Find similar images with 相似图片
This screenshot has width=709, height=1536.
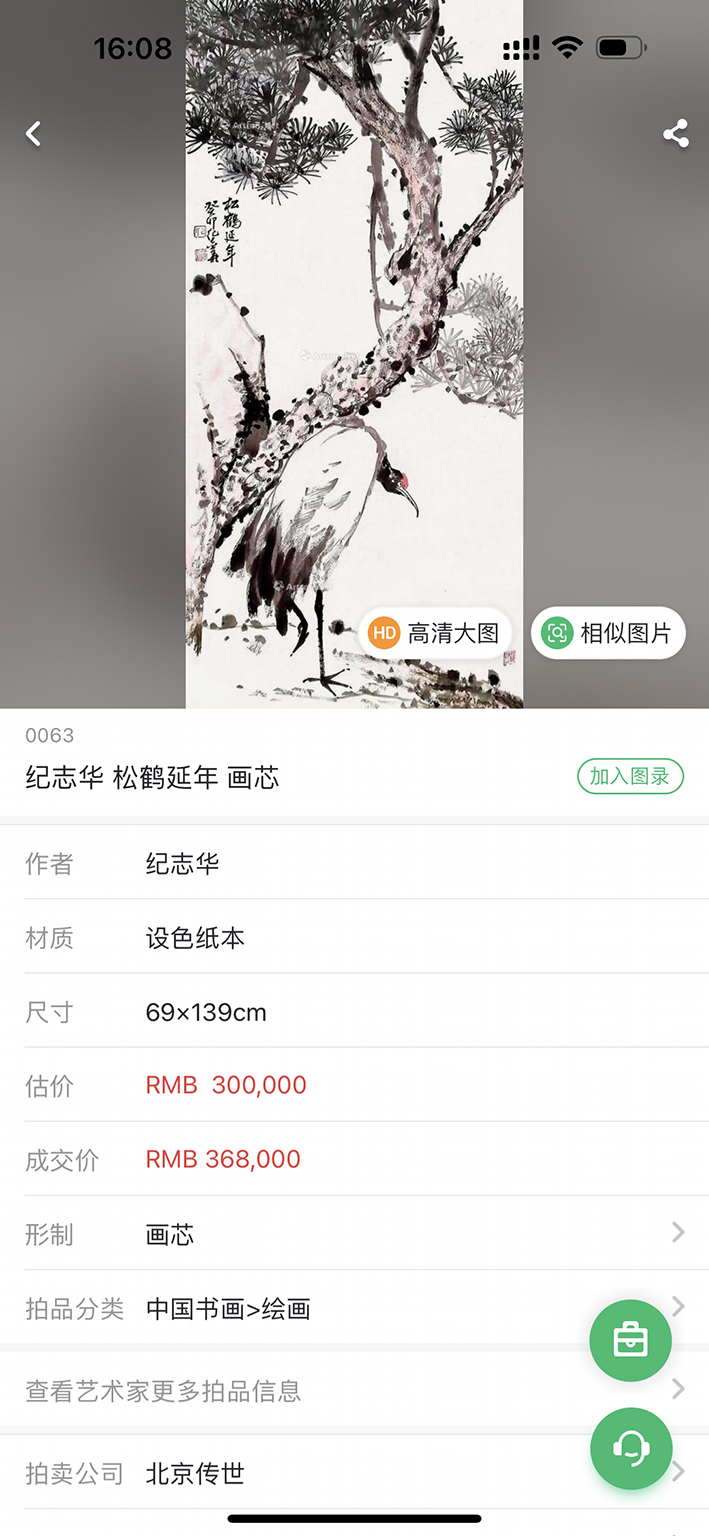(x=608, y=633)
